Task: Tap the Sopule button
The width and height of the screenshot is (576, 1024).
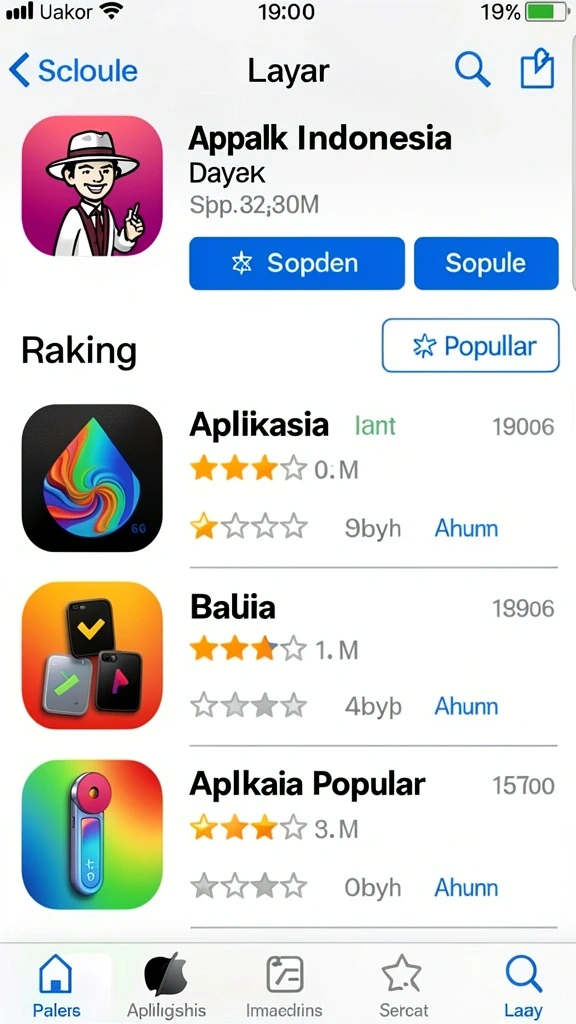Action: tap(486, 263)
